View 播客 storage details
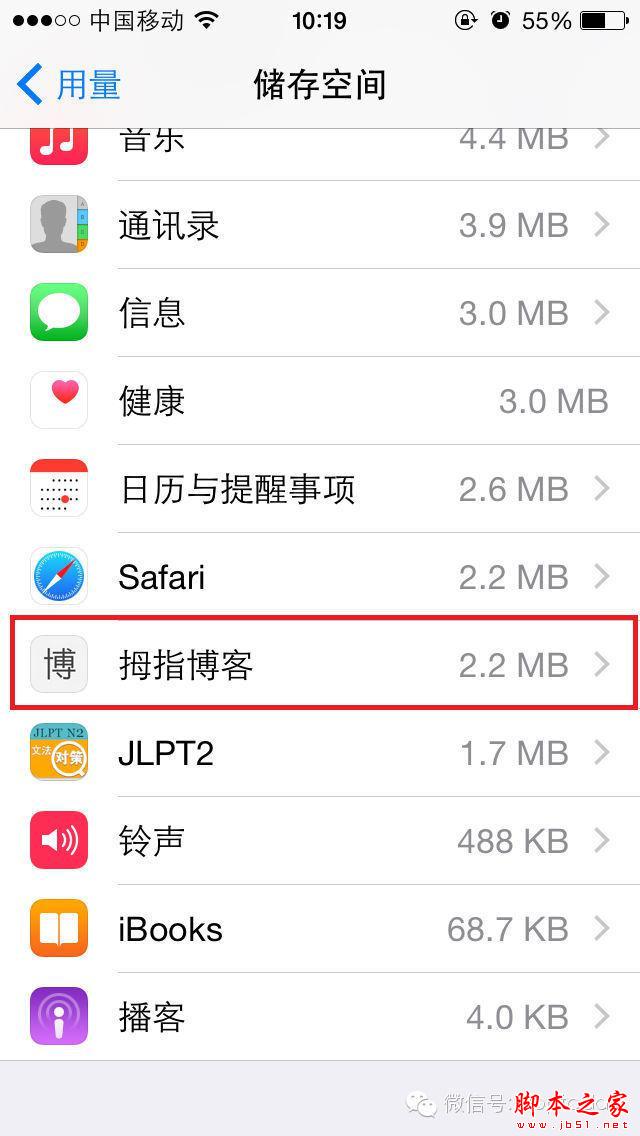The width and height of the screenshot is (640, 1136). point(320,1017)
